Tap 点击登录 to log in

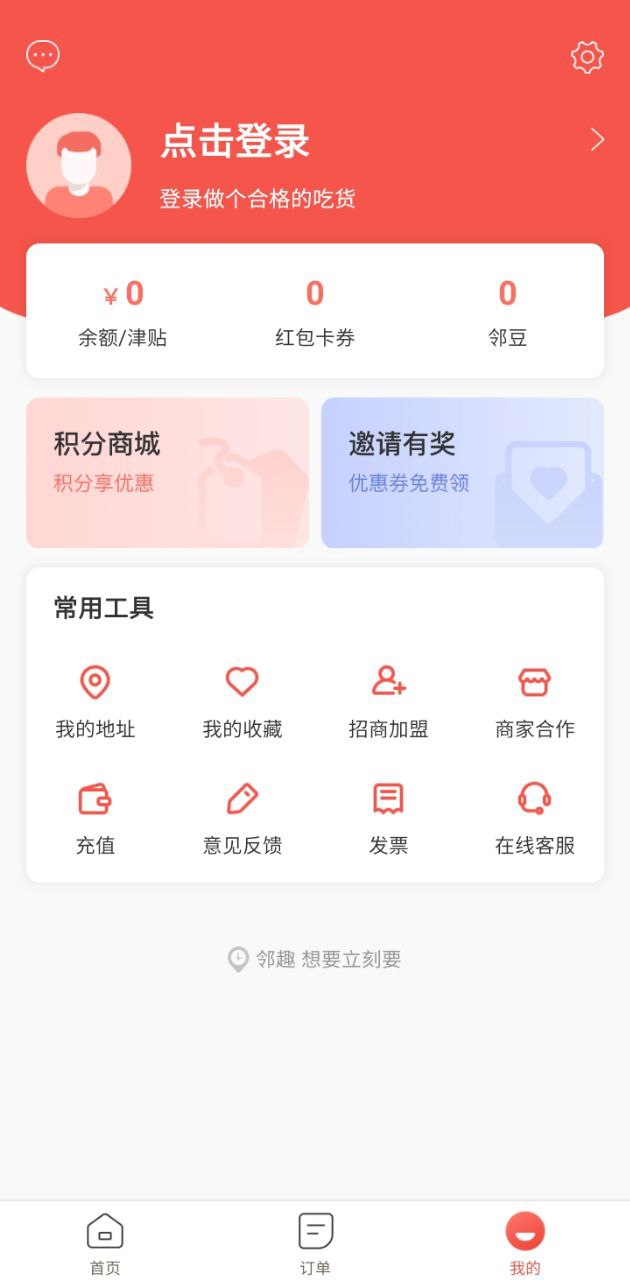pos(235,142)
